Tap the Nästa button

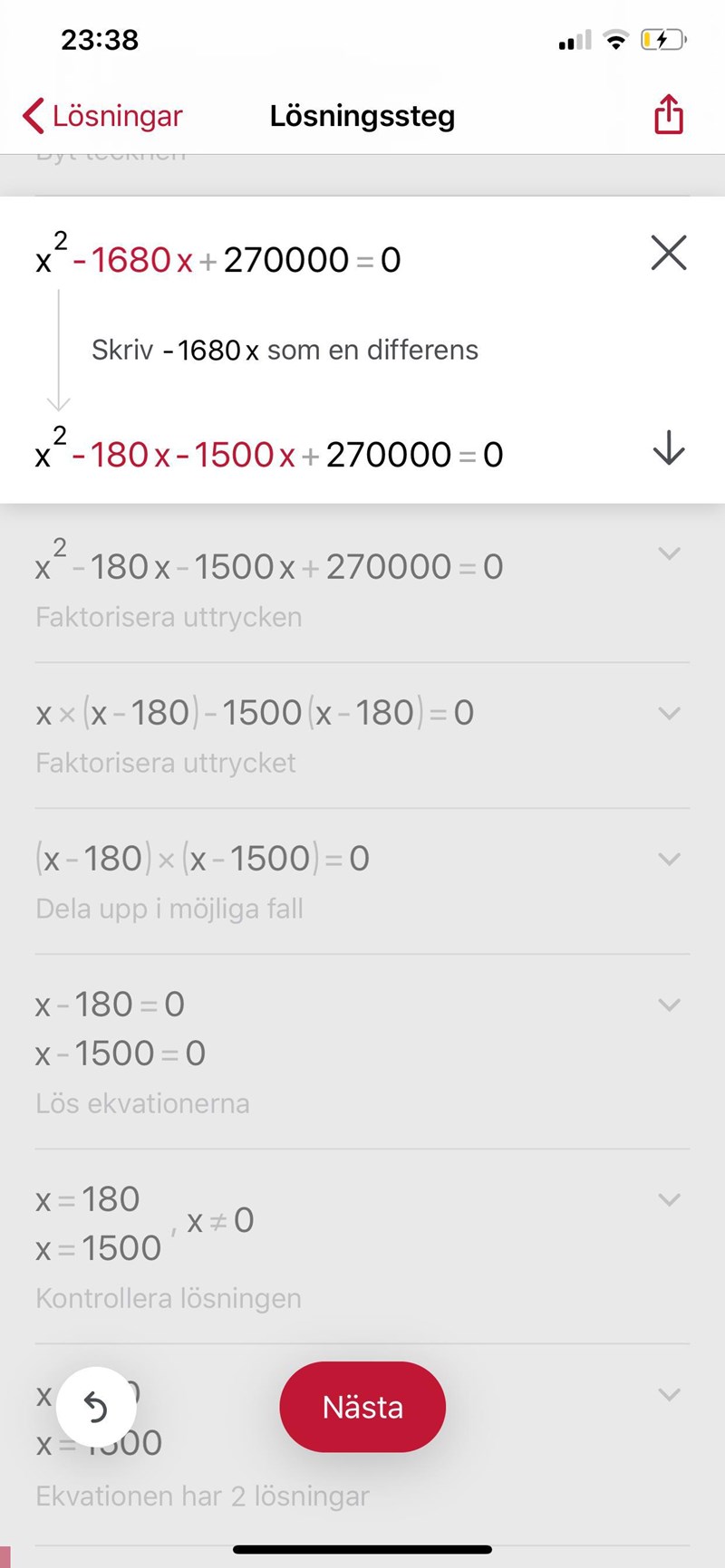(x=362, y=1407)
